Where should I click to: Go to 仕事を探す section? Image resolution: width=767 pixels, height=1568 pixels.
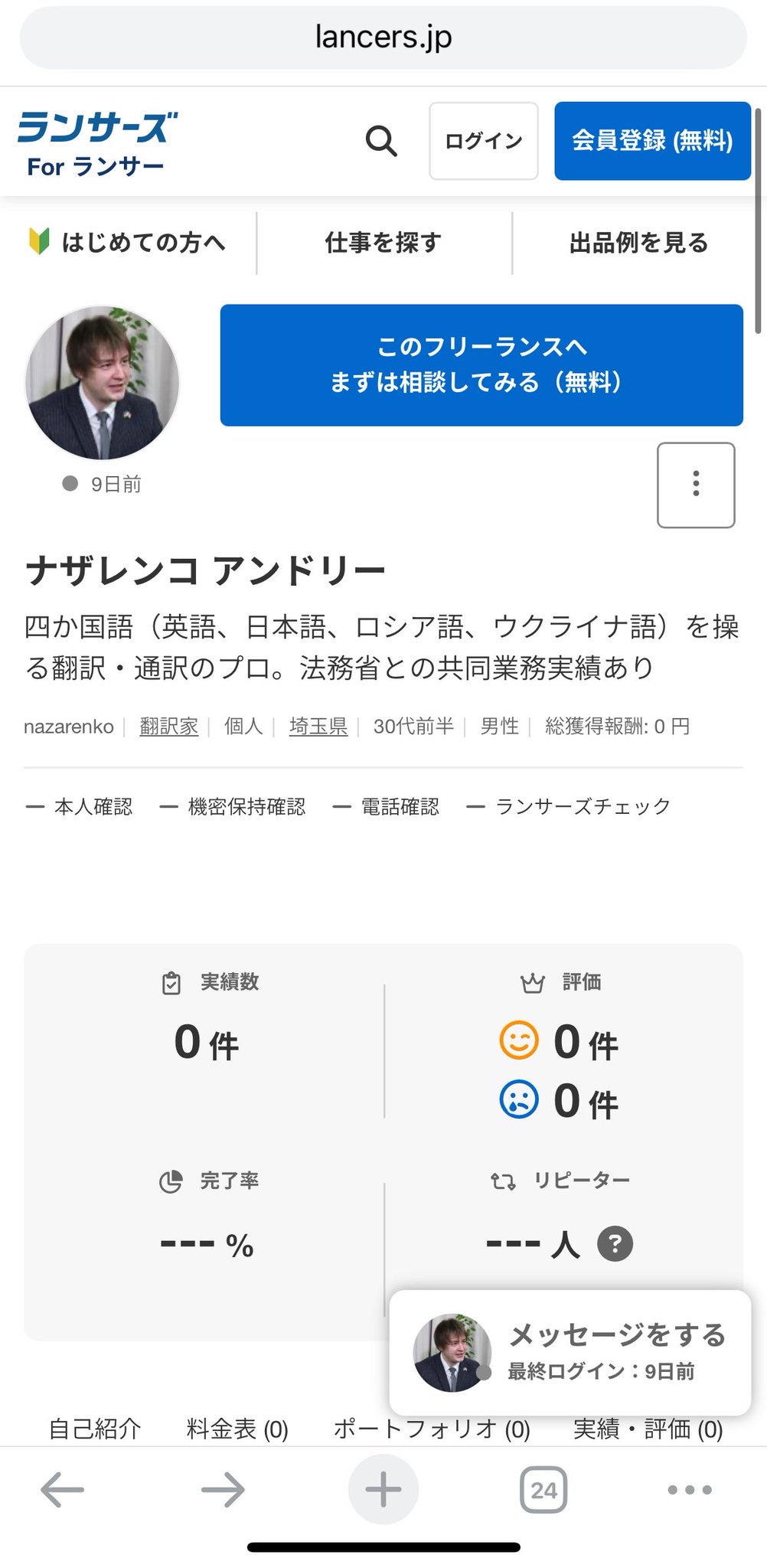[x=383, y=243]
